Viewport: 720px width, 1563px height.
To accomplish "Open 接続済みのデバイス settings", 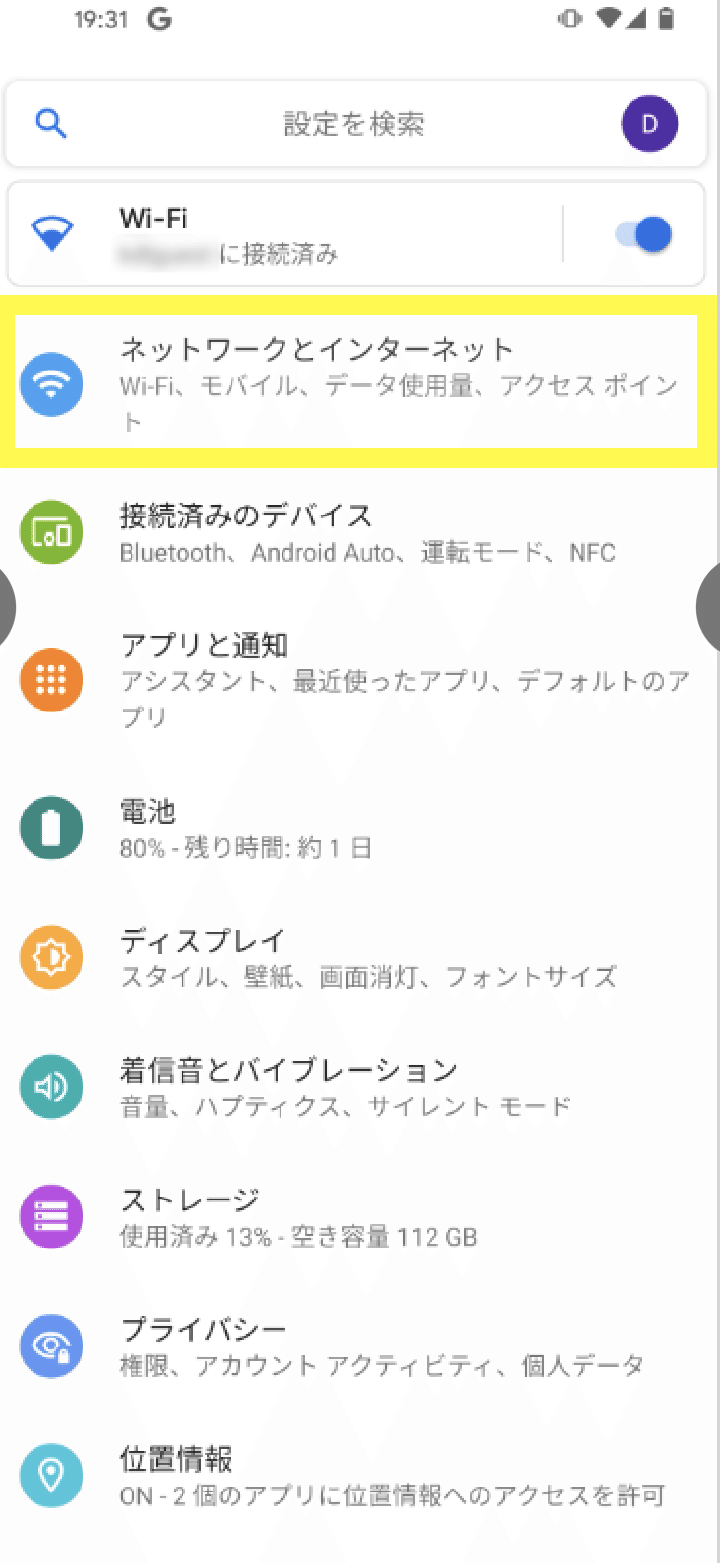I will click(360, 532).
